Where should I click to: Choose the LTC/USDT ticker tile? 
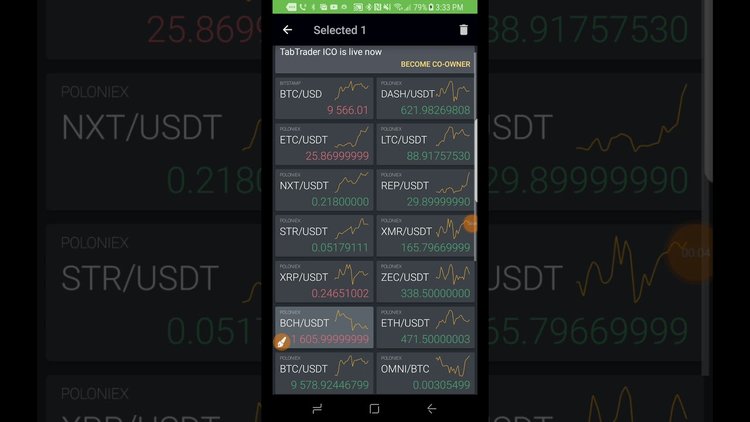point(424,145)
